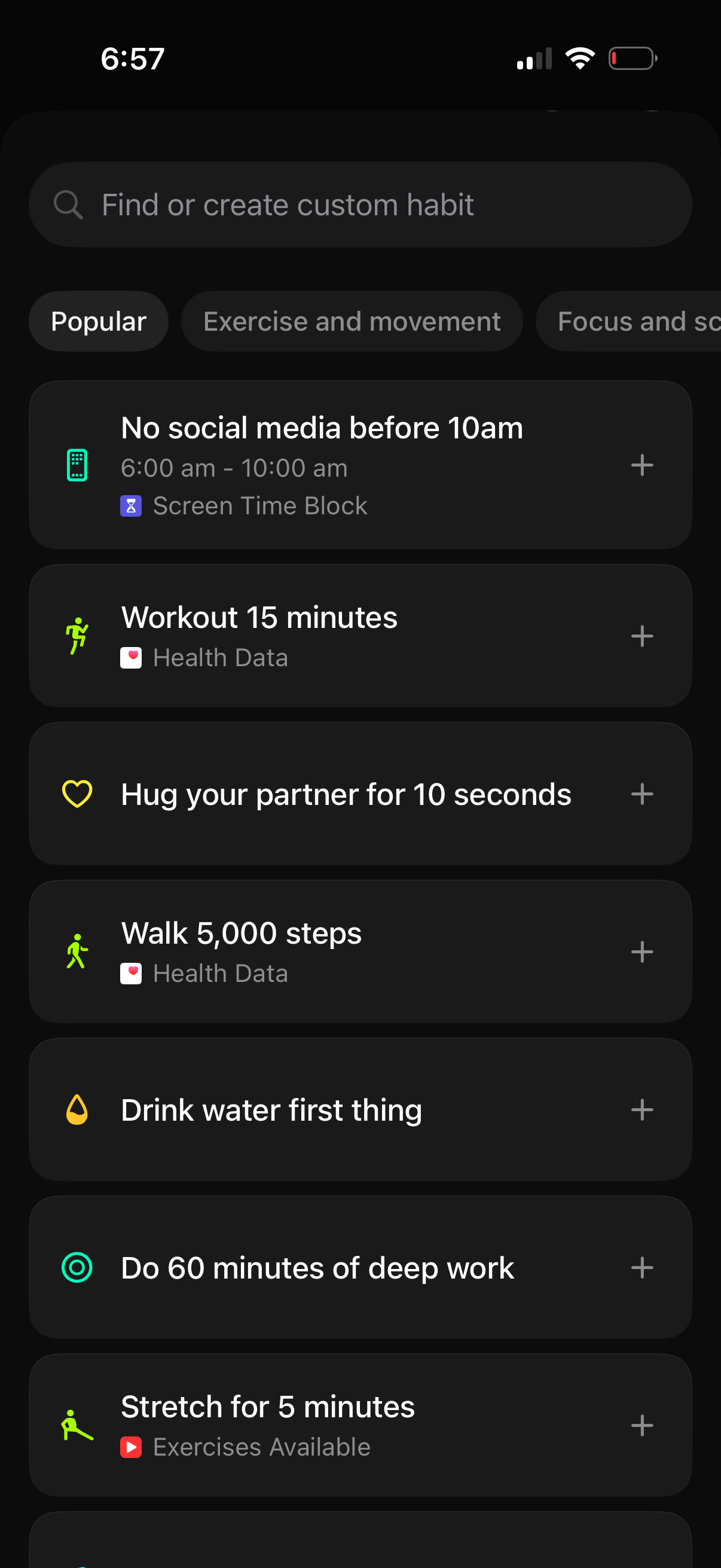Click the search magnifier icon
The width and height of the screenshot is (721, 1568).
[69, 204]
